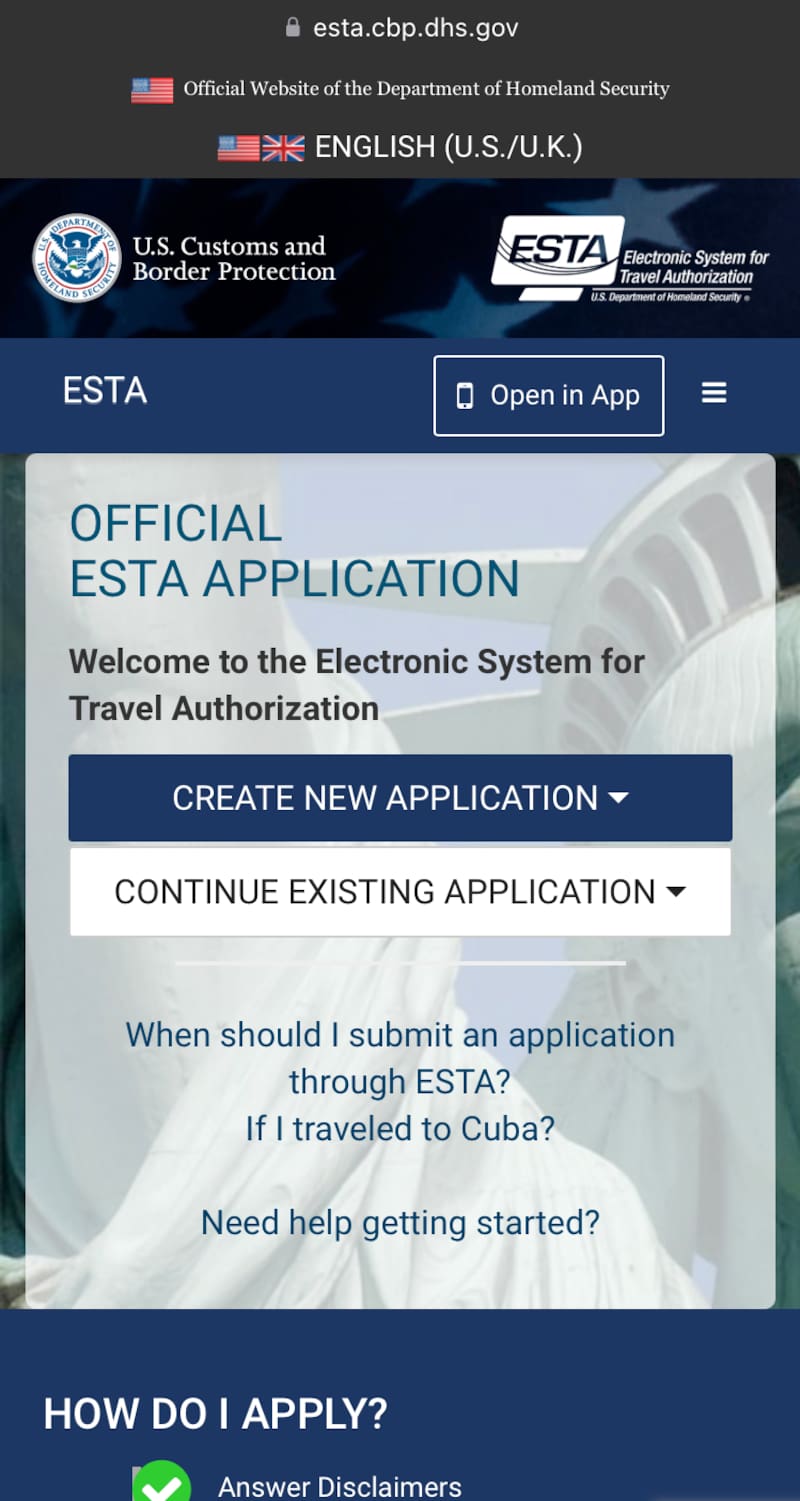Expand Continue Existing Application dropdown
Screen dimensions: 800x1501
pos(400,892)
